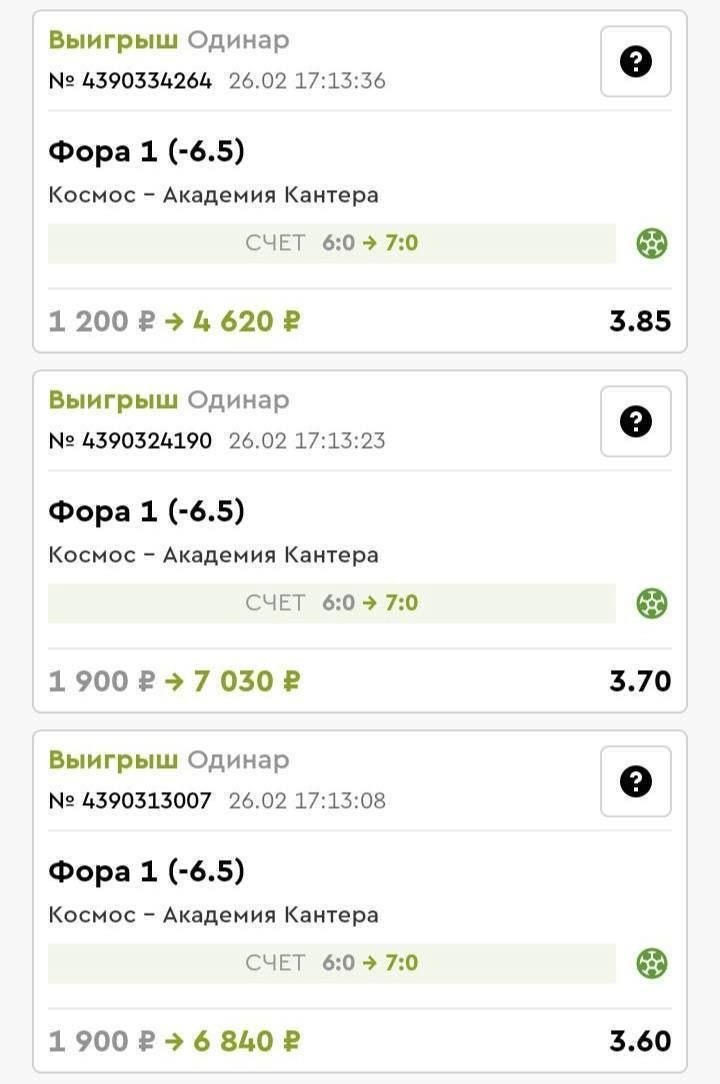Open help for bet № 4390324190
The image size is (720, 1084).
tap(636, 422)
